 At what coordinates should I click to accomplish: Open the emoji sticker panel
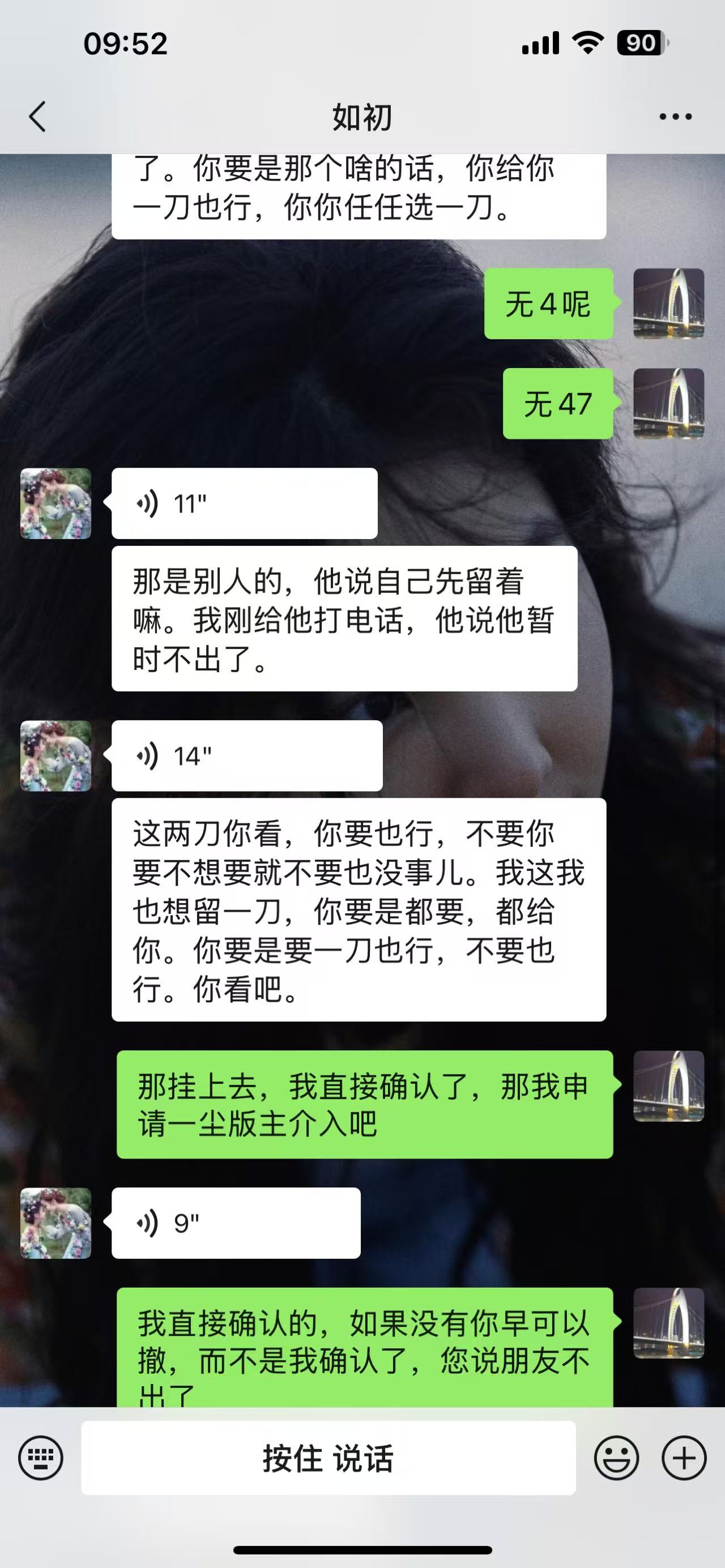[616, 1458]
